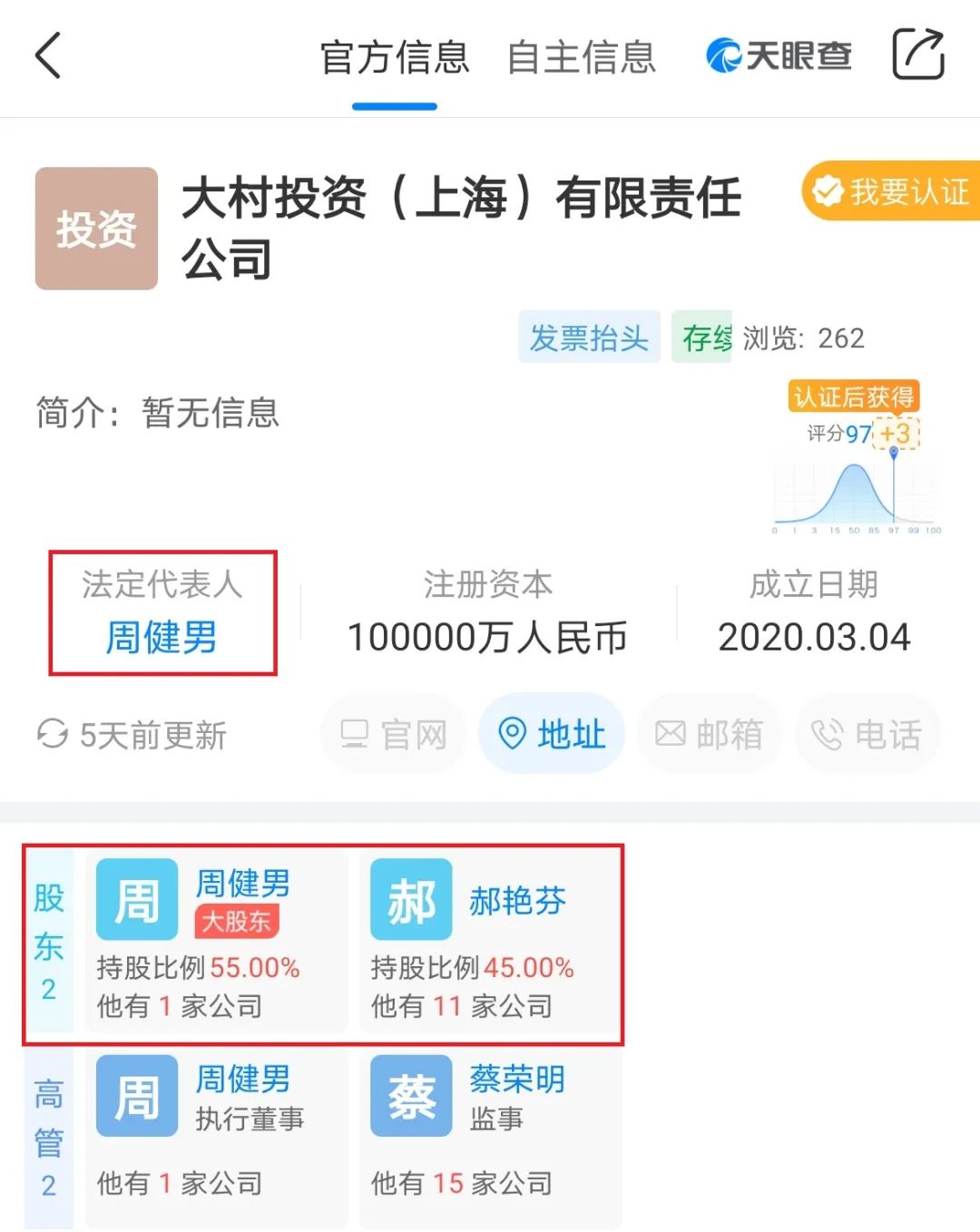Open the 官网 button
This screenshot has width=980, height=1232.
394,734
